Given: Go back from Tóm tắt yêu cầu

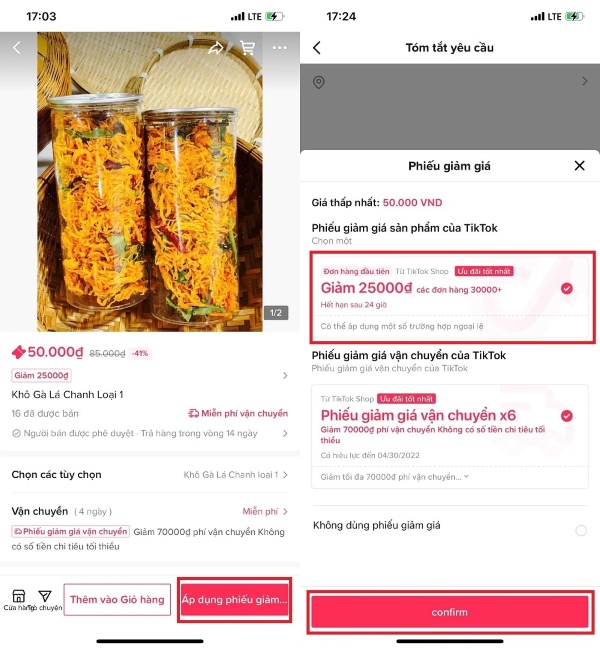Looking at the screenshot, I should pyautogui.click(x=317, y=48).
